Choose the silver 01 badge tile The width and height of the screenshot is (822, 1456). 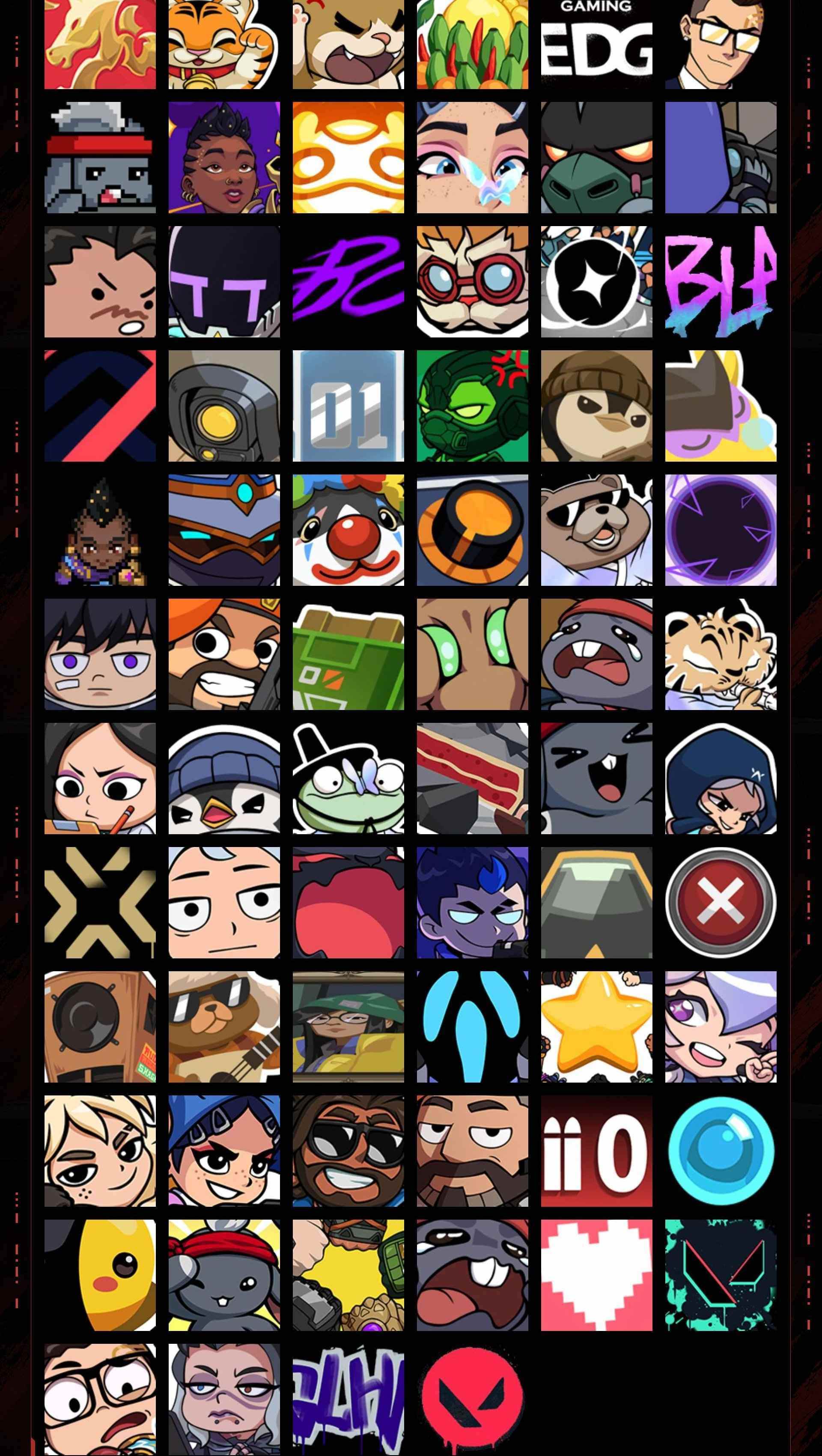tap(348, 406)
